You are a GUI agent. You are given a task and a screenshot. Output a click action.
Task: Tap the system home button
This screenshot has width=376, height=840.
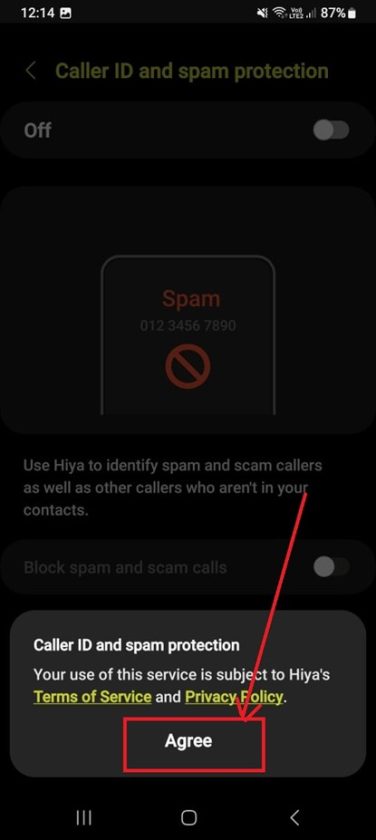(189, 818)
